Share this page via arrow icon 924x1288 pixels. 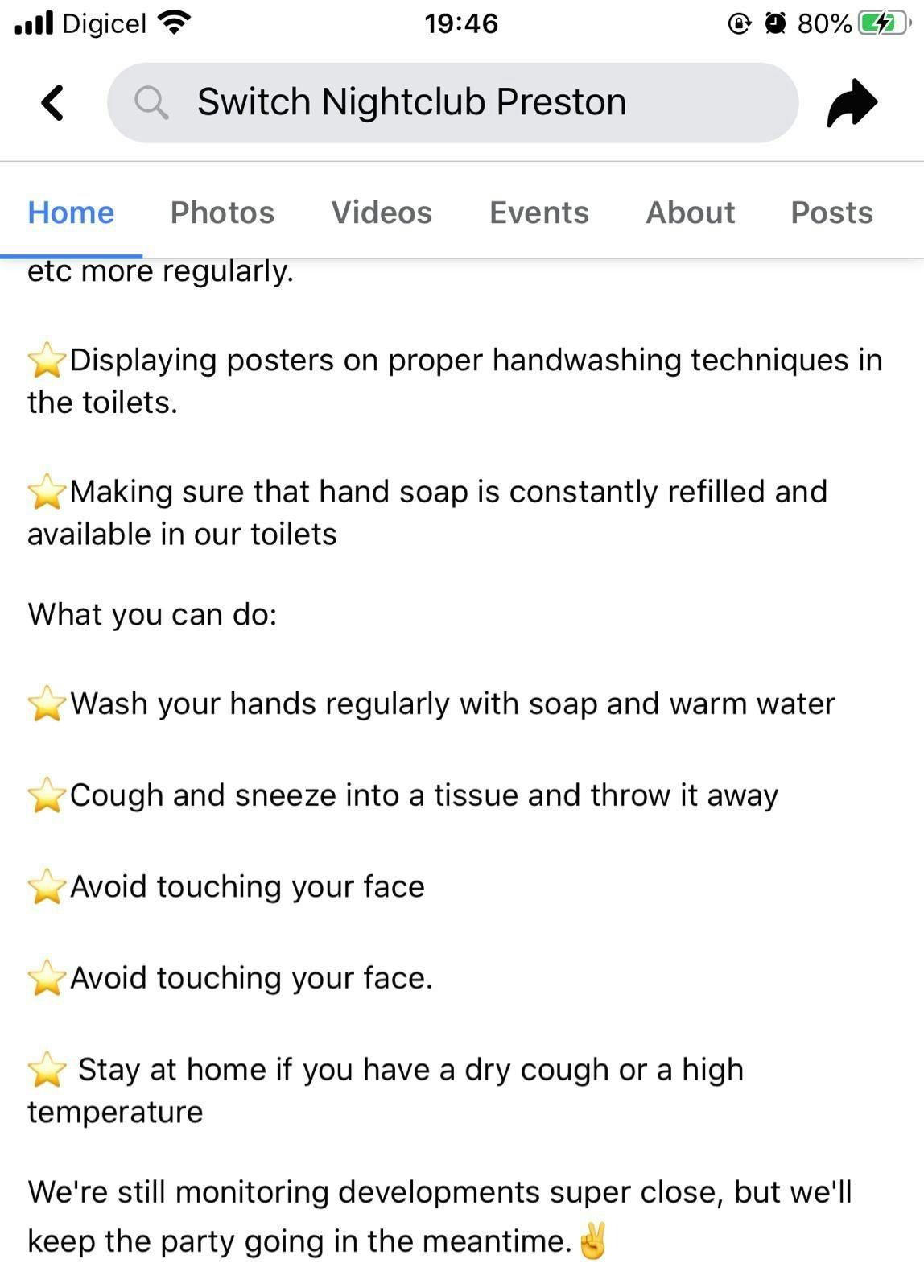(852, 103)
